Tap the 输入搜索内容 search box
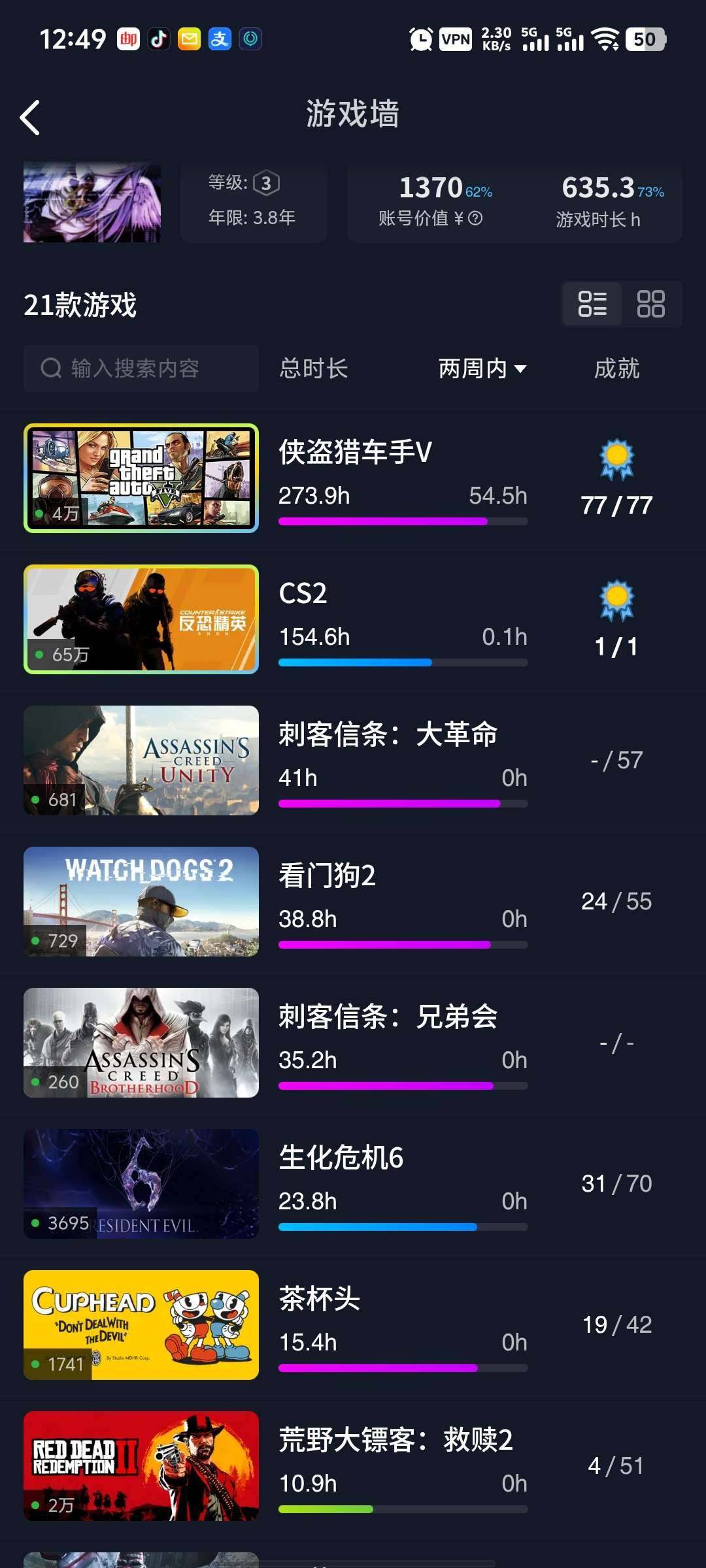 [141, 368]
